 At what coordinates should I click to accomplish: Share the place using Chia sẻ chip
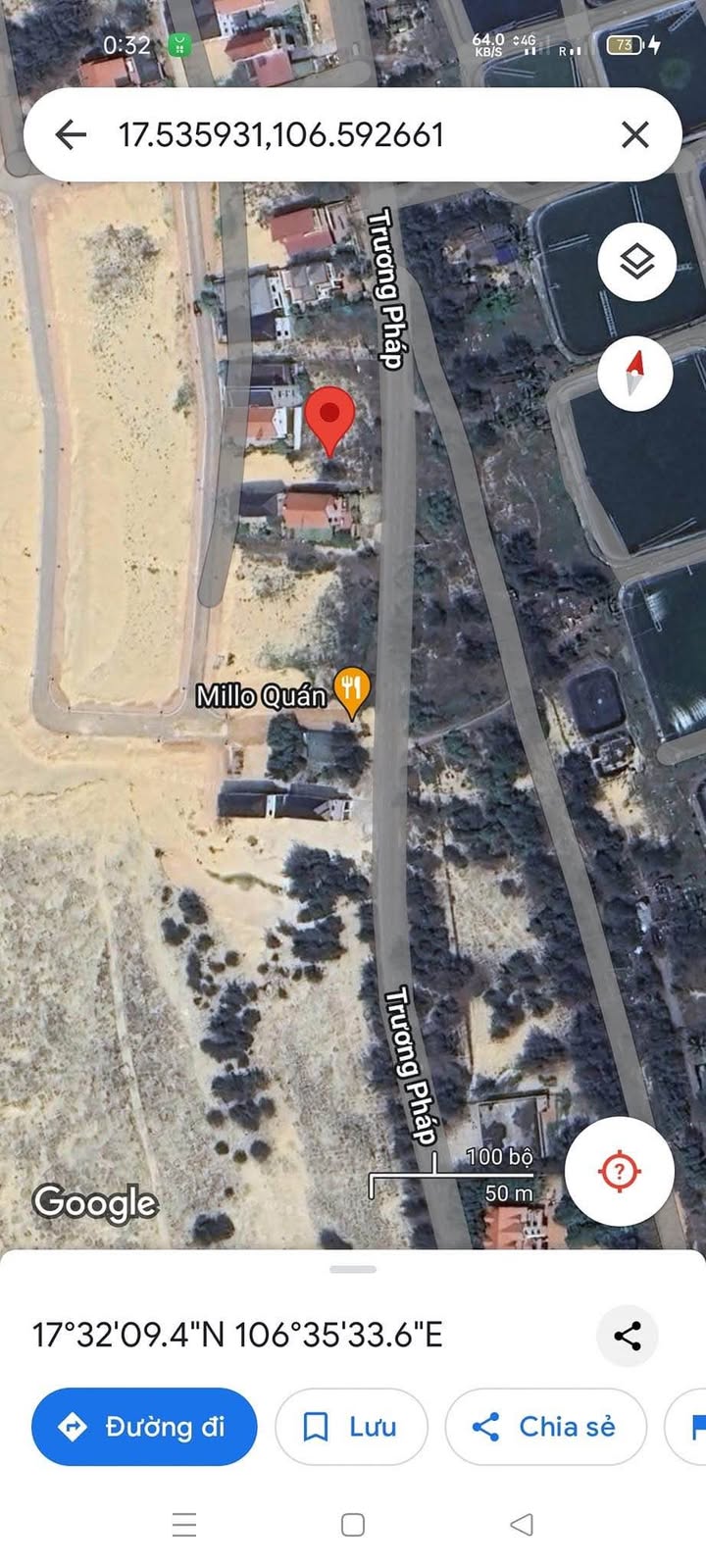tap(545, 1427)
